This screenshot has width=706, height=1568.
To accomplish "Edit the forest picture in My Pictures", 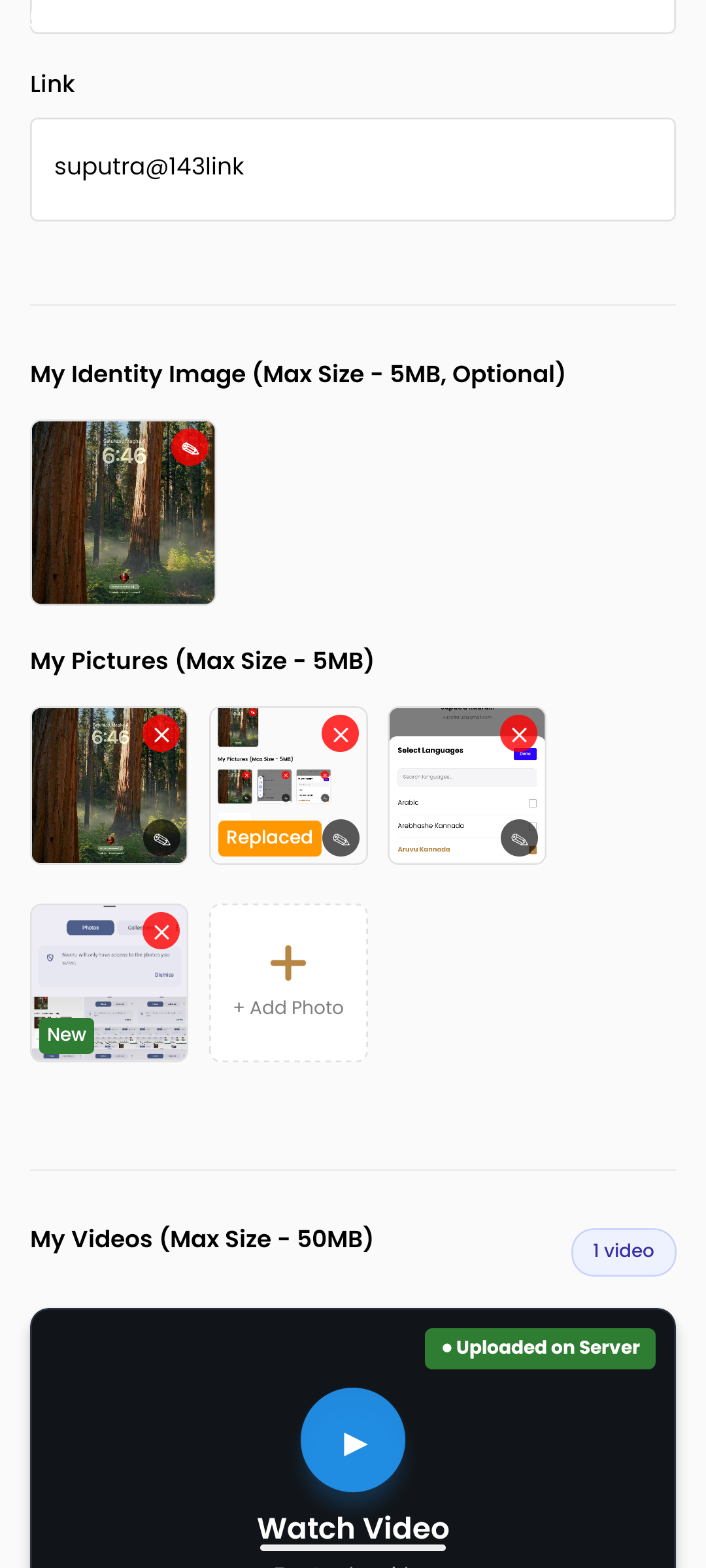I will tap(161, 838).
